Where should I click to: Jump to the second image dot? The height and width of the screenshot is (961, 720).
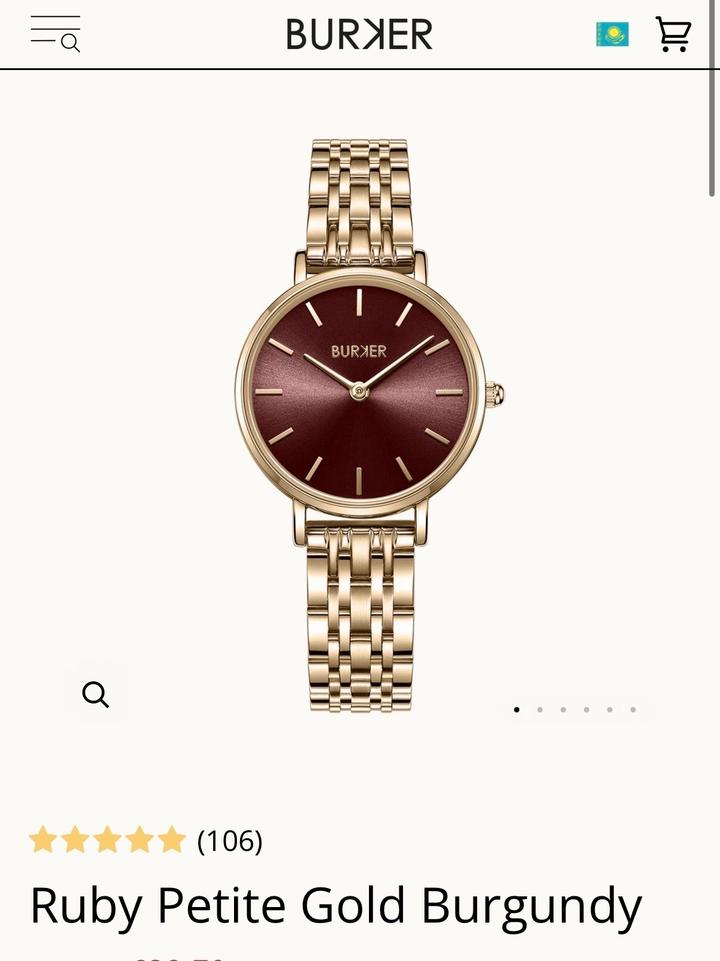pyautogui.click(x=540, y=710)
